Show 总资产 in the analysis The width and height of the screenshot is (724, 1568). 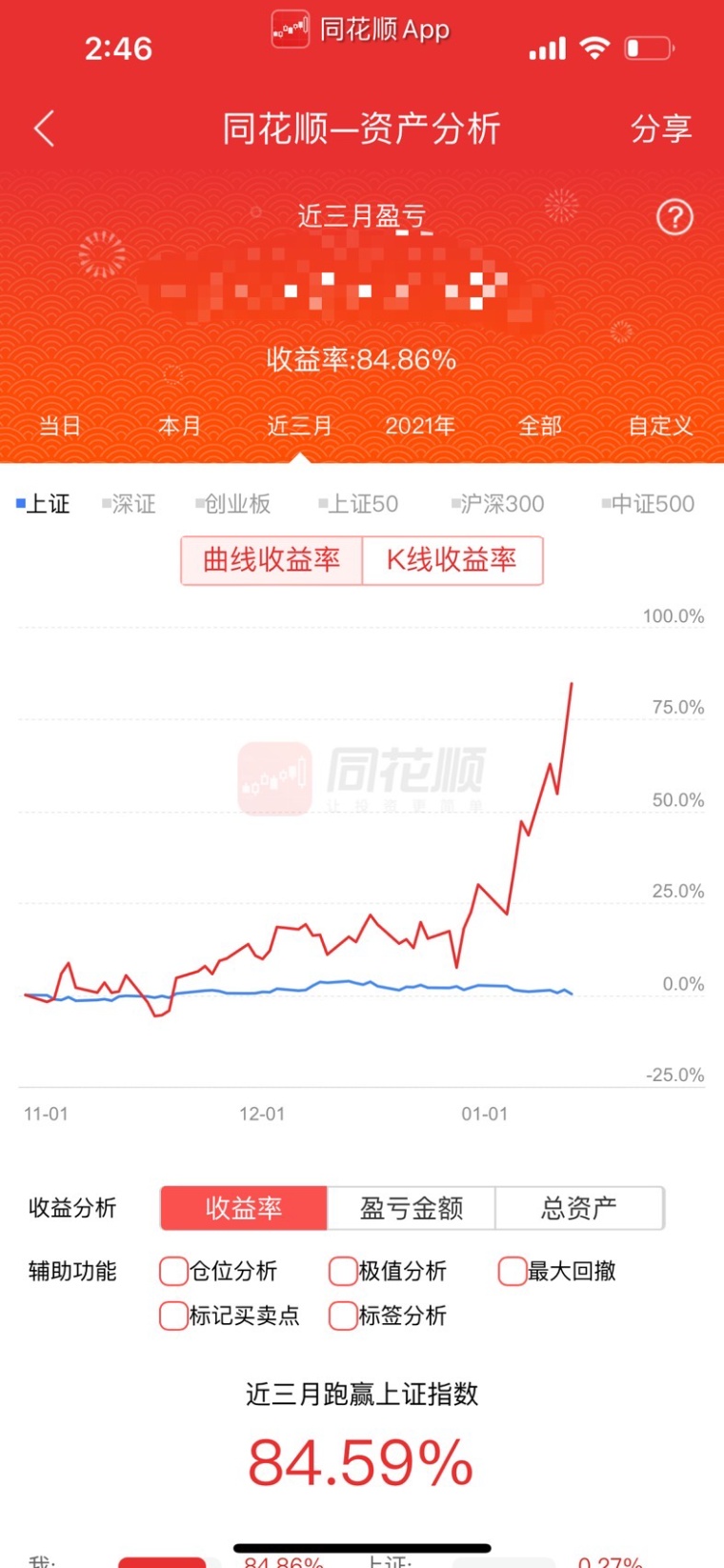[x=579, y=1208]
